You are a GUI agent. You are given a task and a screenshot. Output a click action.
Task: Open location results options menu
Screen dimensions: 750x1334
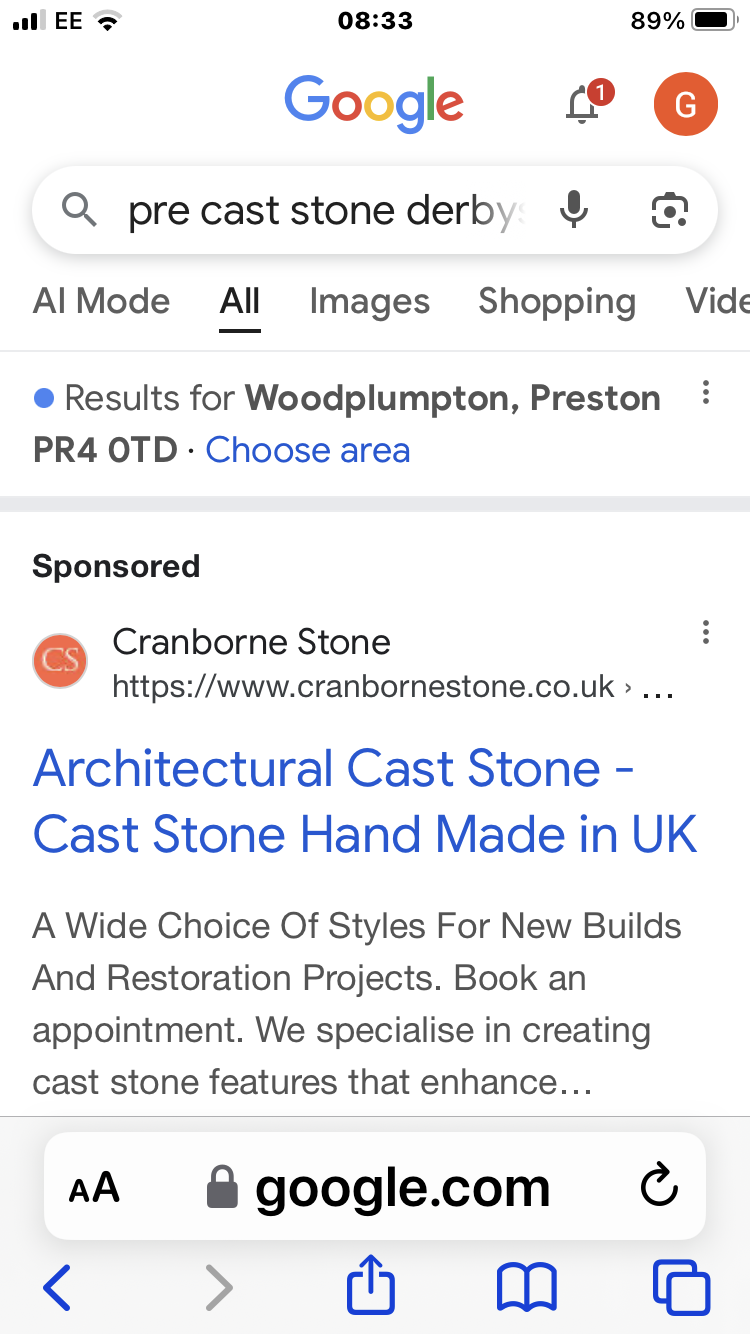coord(706,393)
